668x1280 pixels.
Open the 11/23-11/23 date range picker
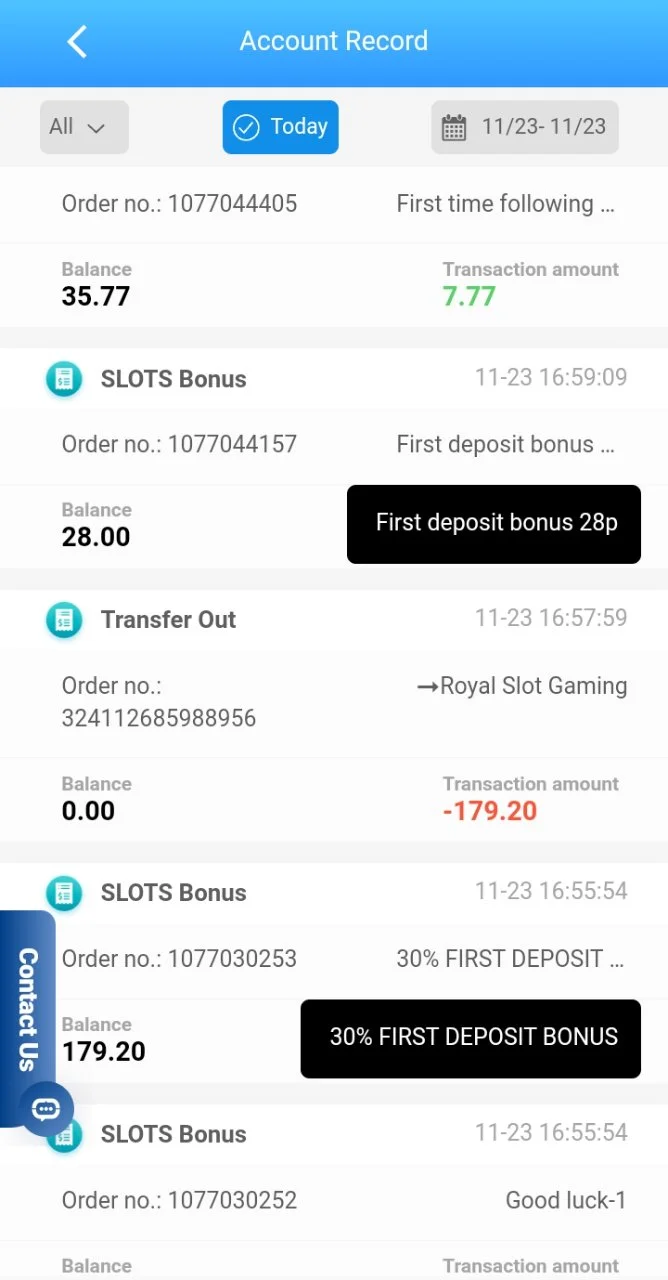point(525,127)
